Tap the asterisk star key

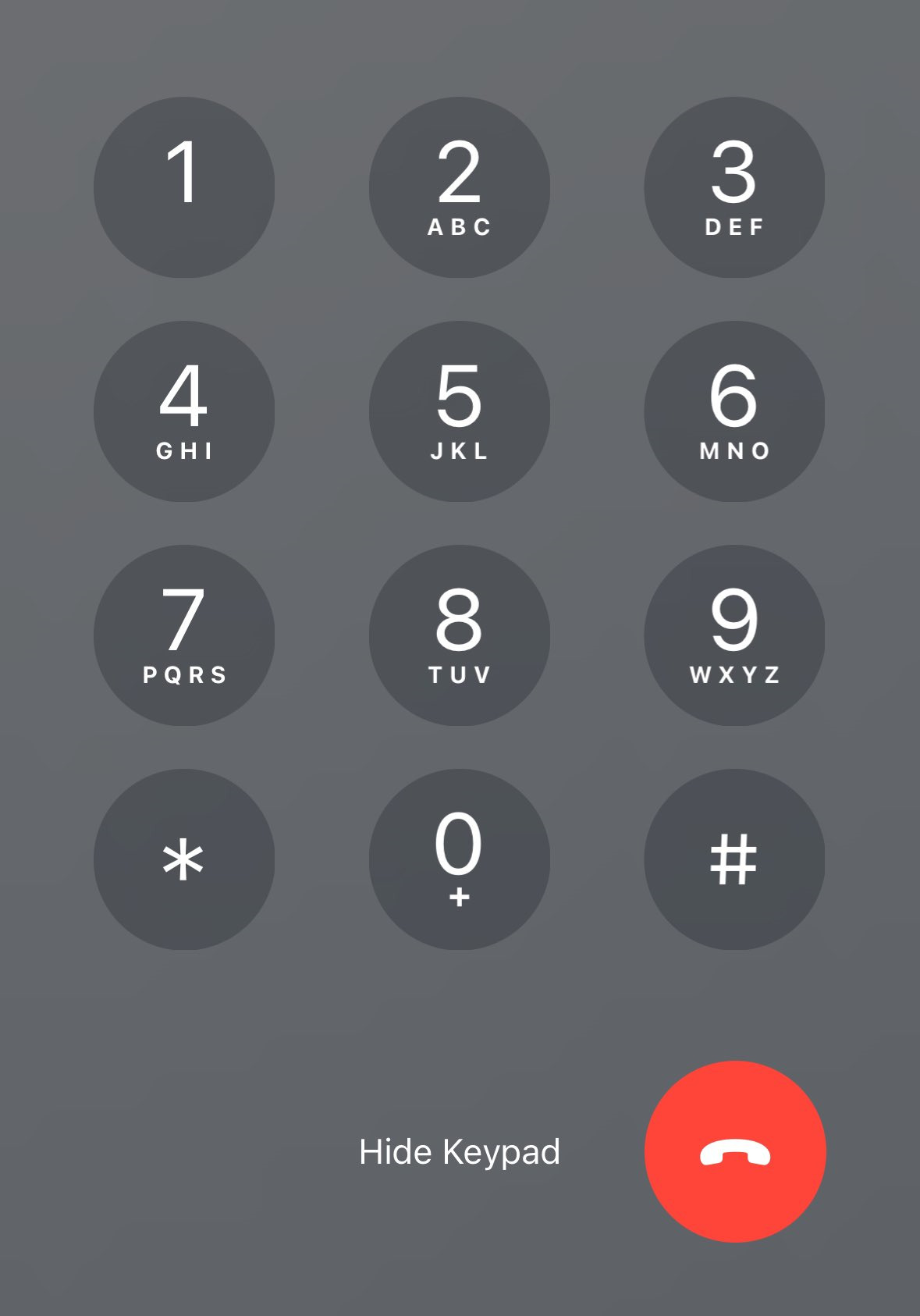tap(184, 859)
